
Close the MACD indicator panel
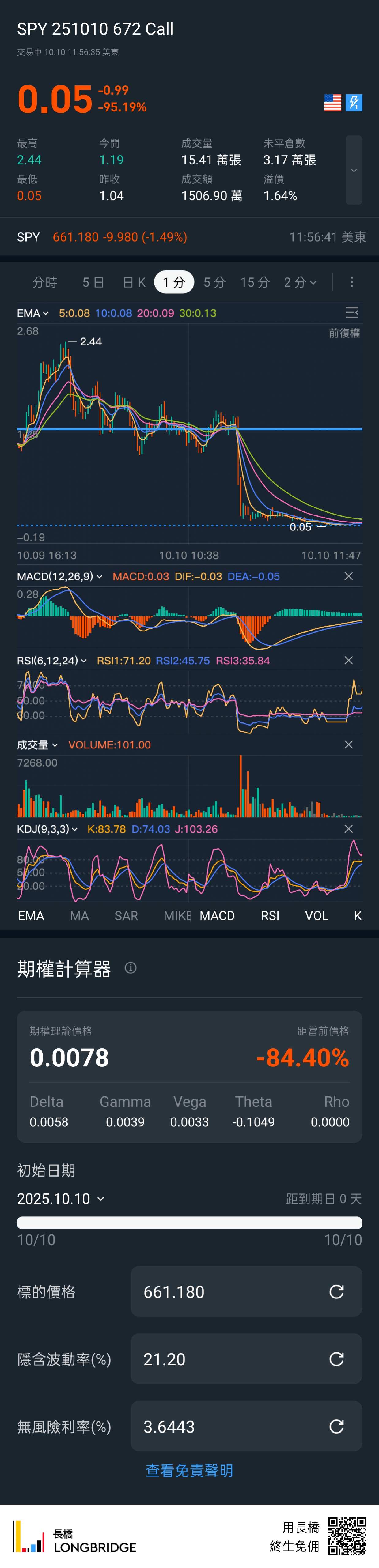(349, 576)
